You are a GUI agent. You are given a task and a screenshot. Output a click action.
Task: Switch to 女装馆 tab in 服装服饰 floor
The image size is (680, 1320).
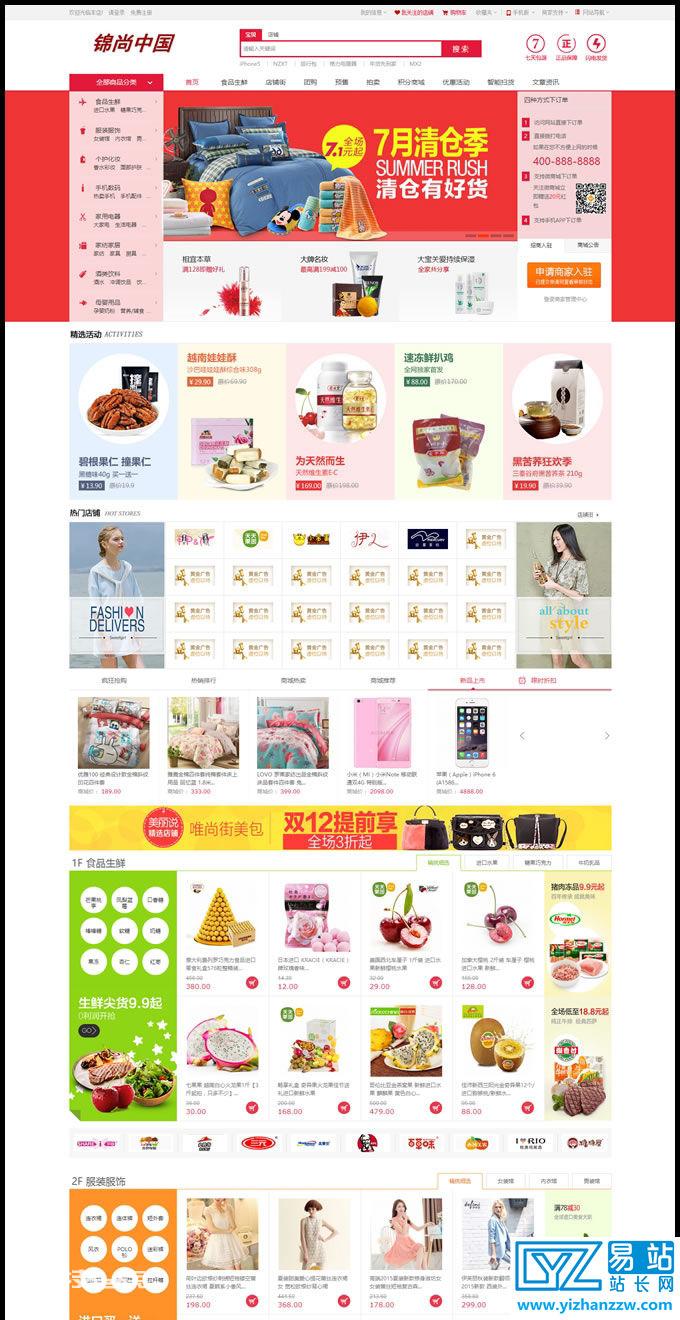[x=506, y=1180]
